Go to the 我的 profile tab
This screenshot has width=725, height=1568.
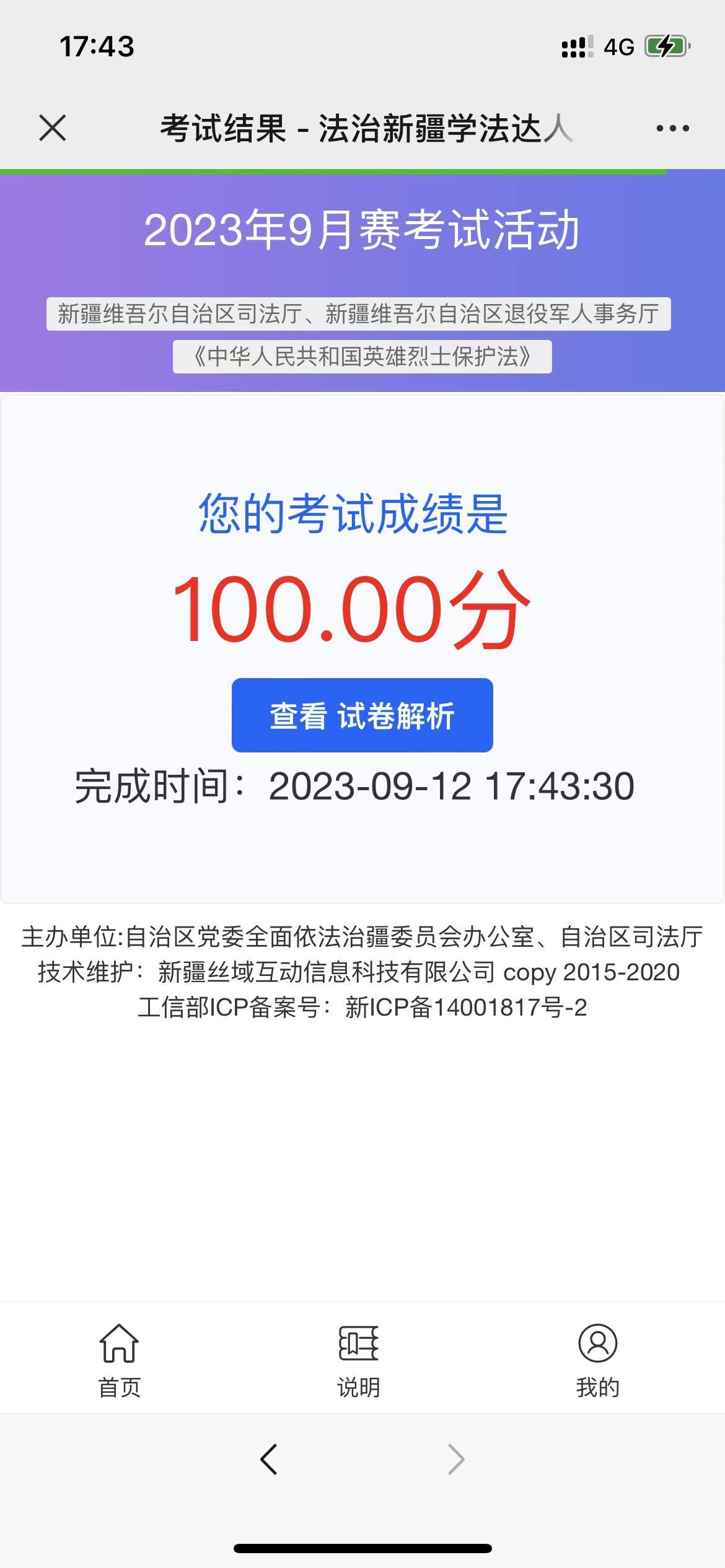click(x=597, y=1360)
